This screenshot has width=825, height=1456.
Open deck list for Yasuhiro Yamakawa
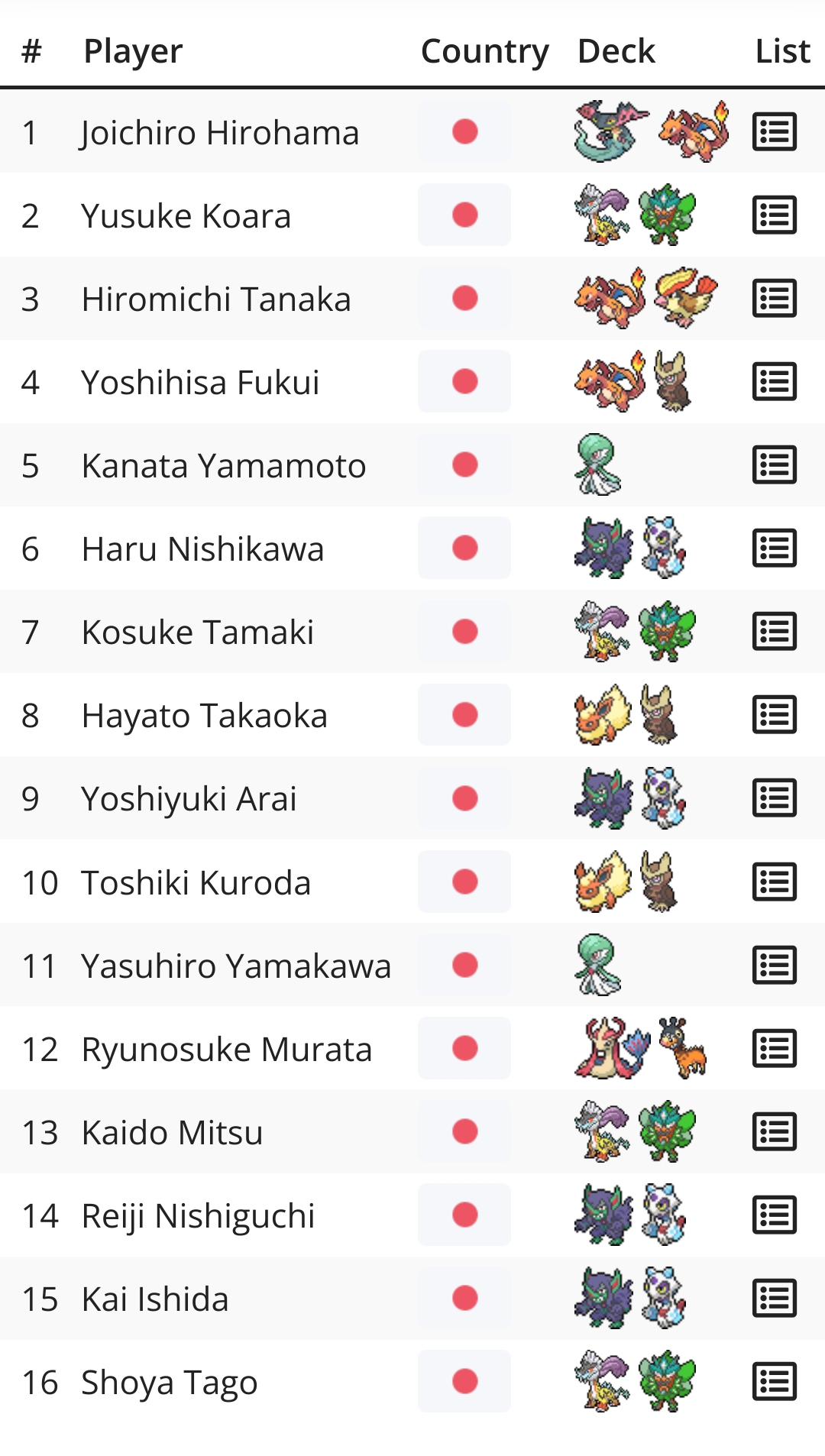point(775,966)
